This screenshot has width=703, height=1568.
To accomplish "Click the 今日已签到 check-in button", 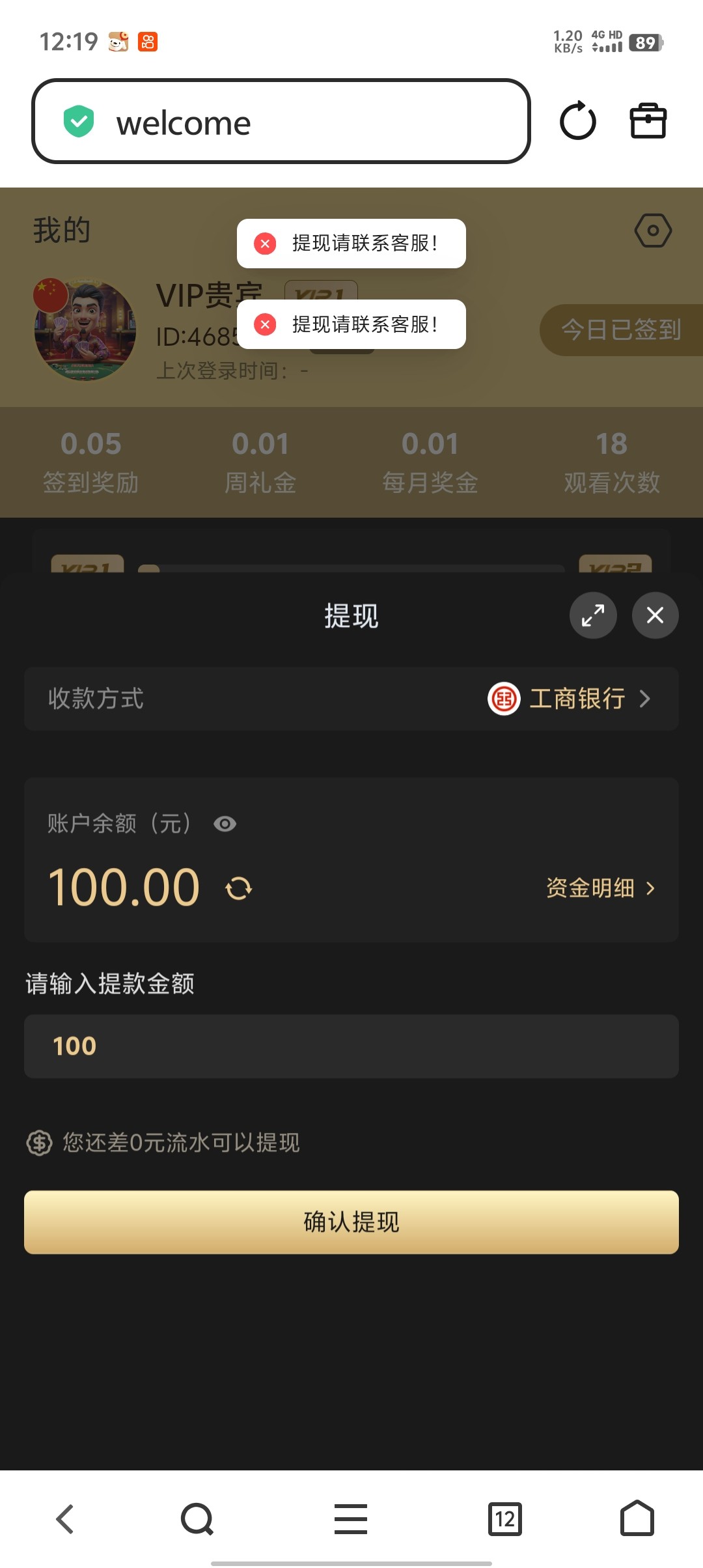I will pos(620,330).
